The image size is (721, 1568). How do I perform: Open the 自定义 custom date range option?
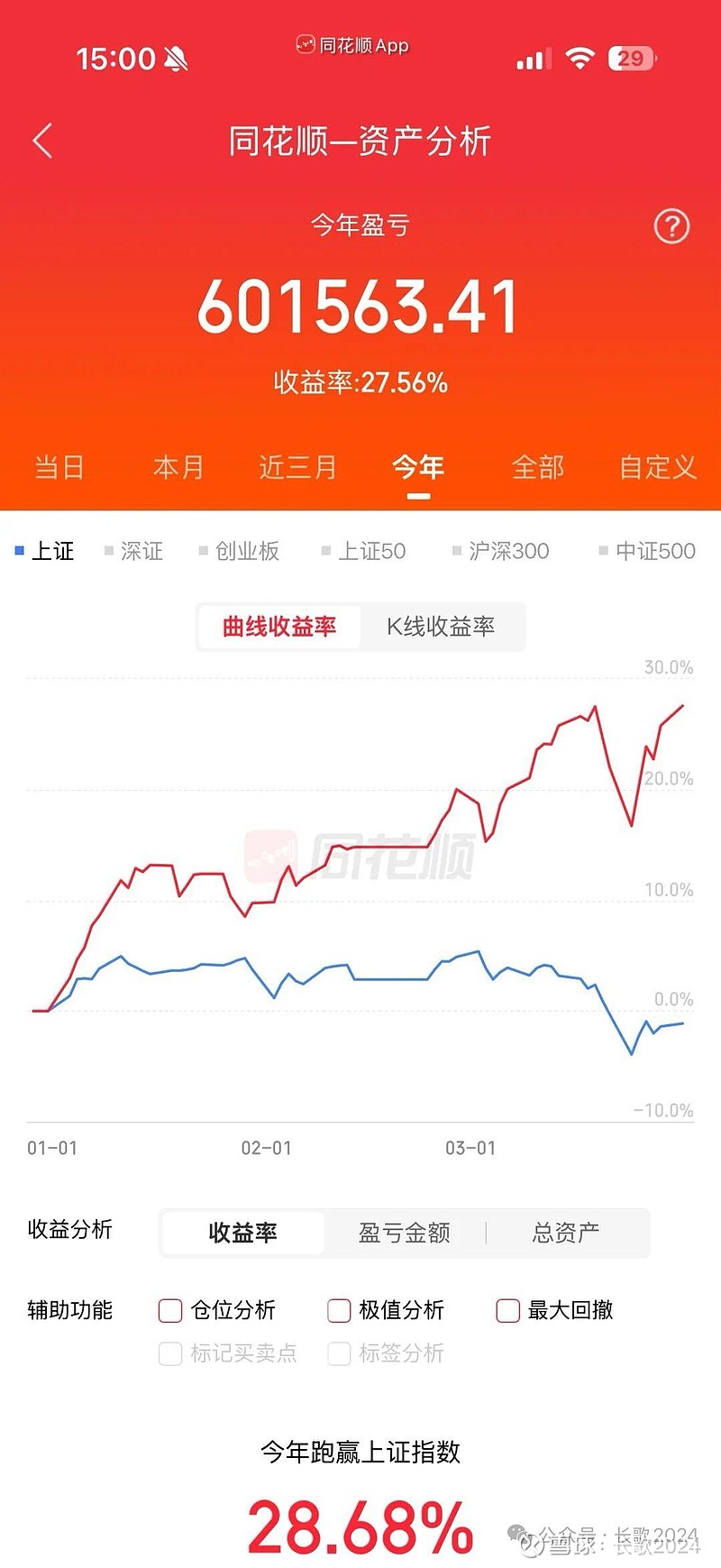[x=657, y=467]
